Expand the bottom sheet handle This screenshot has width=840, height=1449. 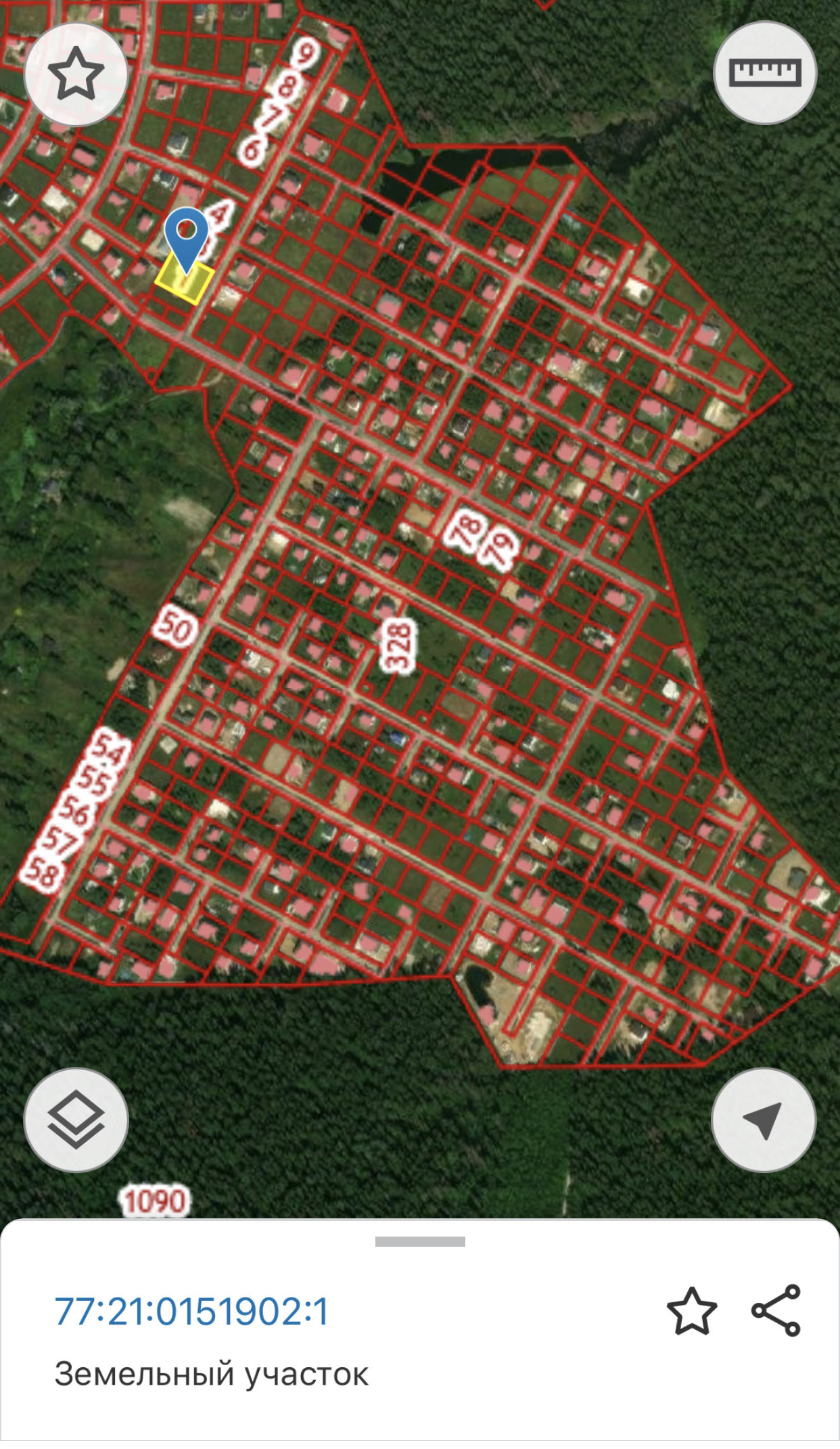420,1241
